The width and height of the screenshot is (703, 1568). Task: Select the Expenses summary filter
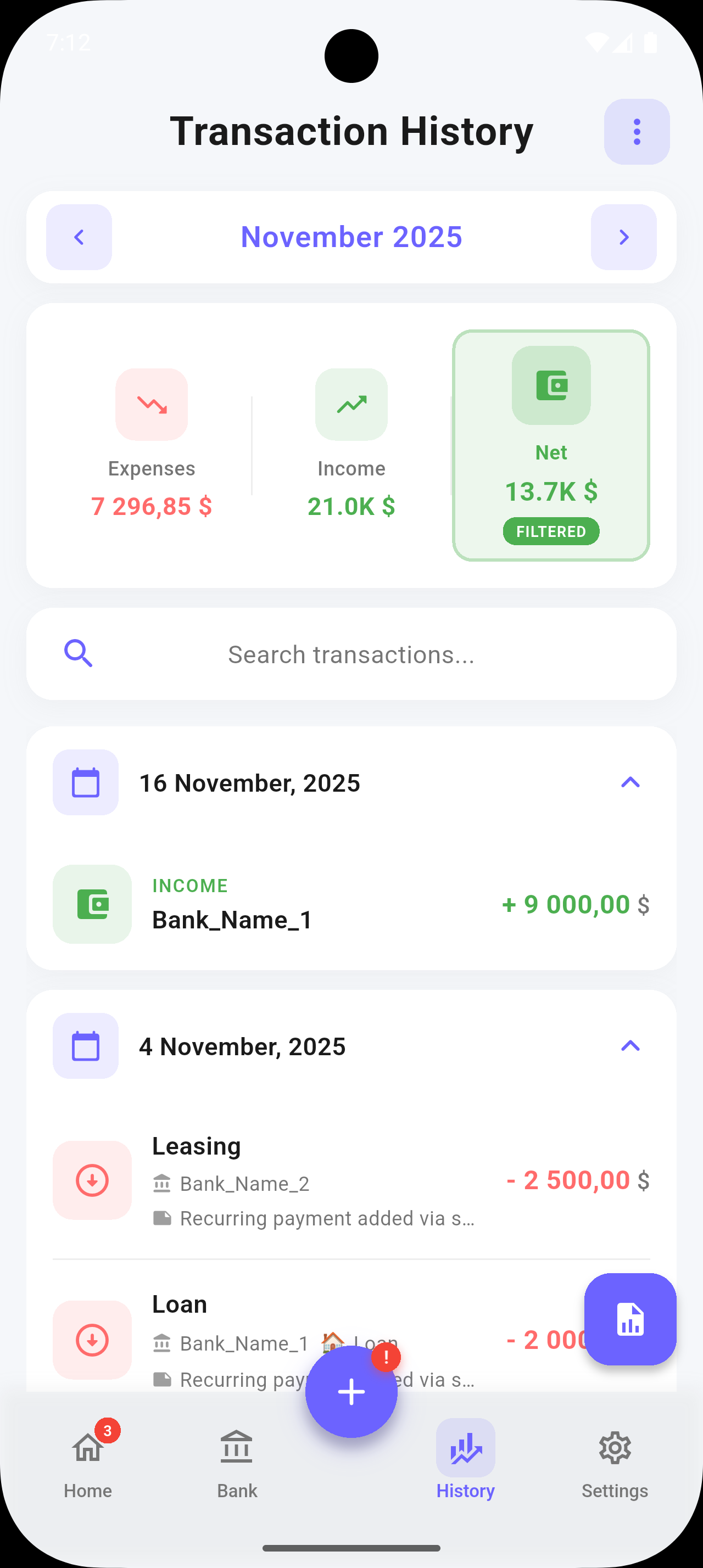point(152,444)
